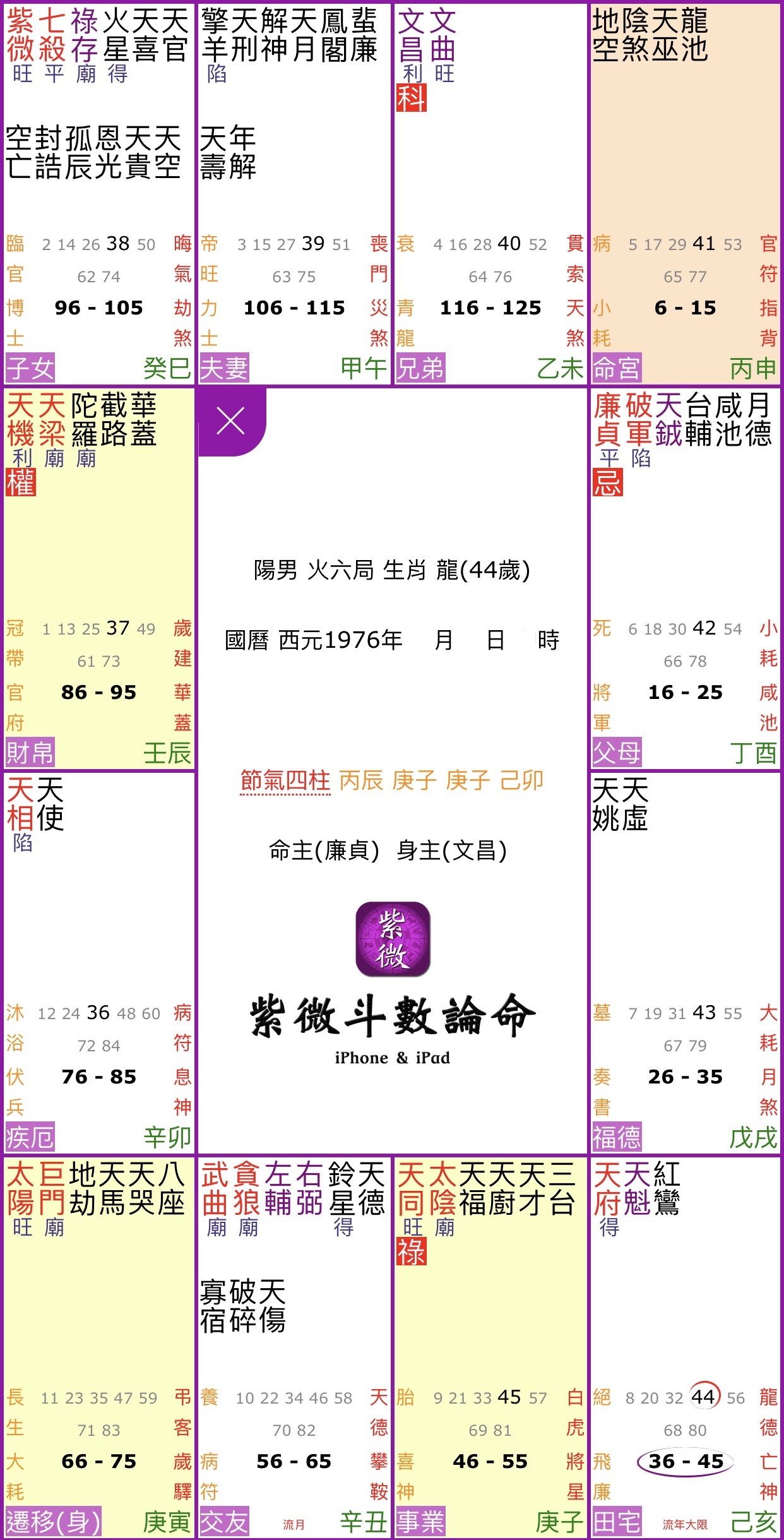This screenshot has height=1540, width=784.
Task: Select the 父母 palace cell
Action: click(x=686, y=578)
